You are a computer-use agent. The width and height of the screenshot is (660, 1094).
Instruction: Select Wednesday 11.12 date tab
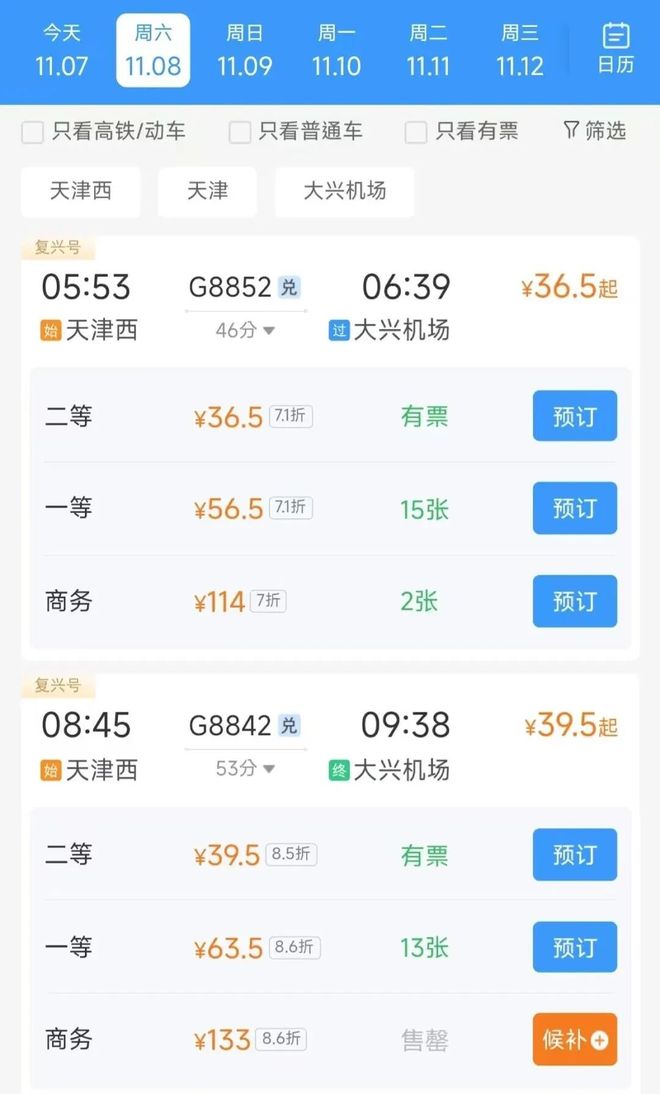[520, 51]
